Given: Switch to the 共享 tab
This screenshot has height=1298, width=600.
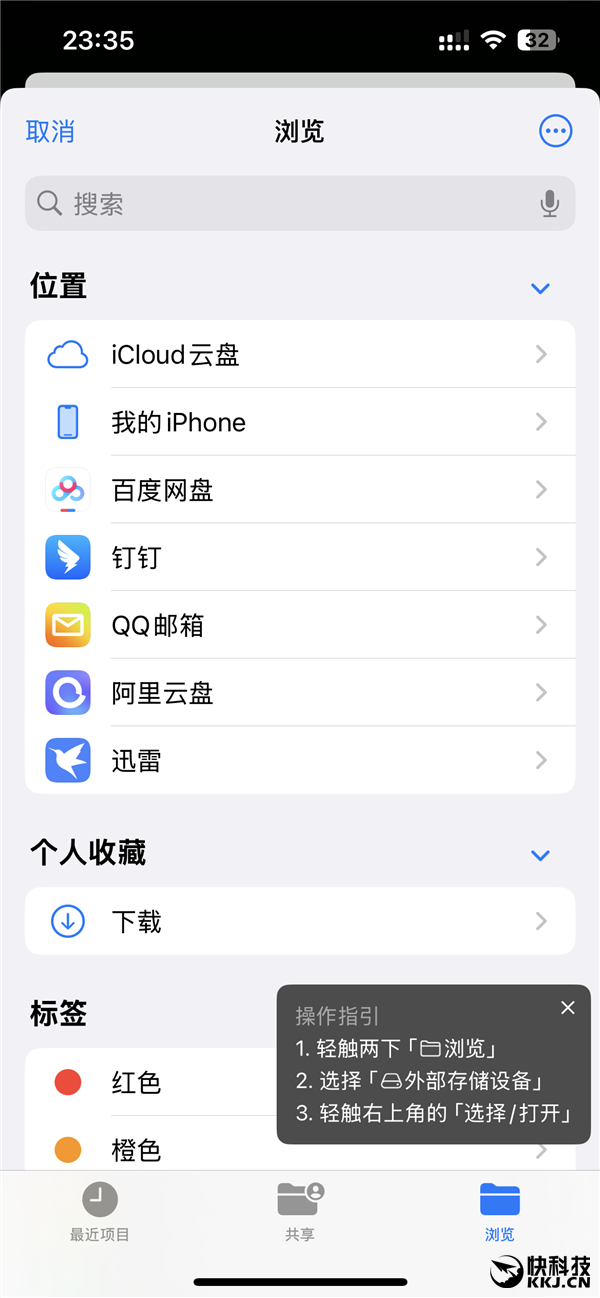Looking at the screenshot, I should 300,1210.
